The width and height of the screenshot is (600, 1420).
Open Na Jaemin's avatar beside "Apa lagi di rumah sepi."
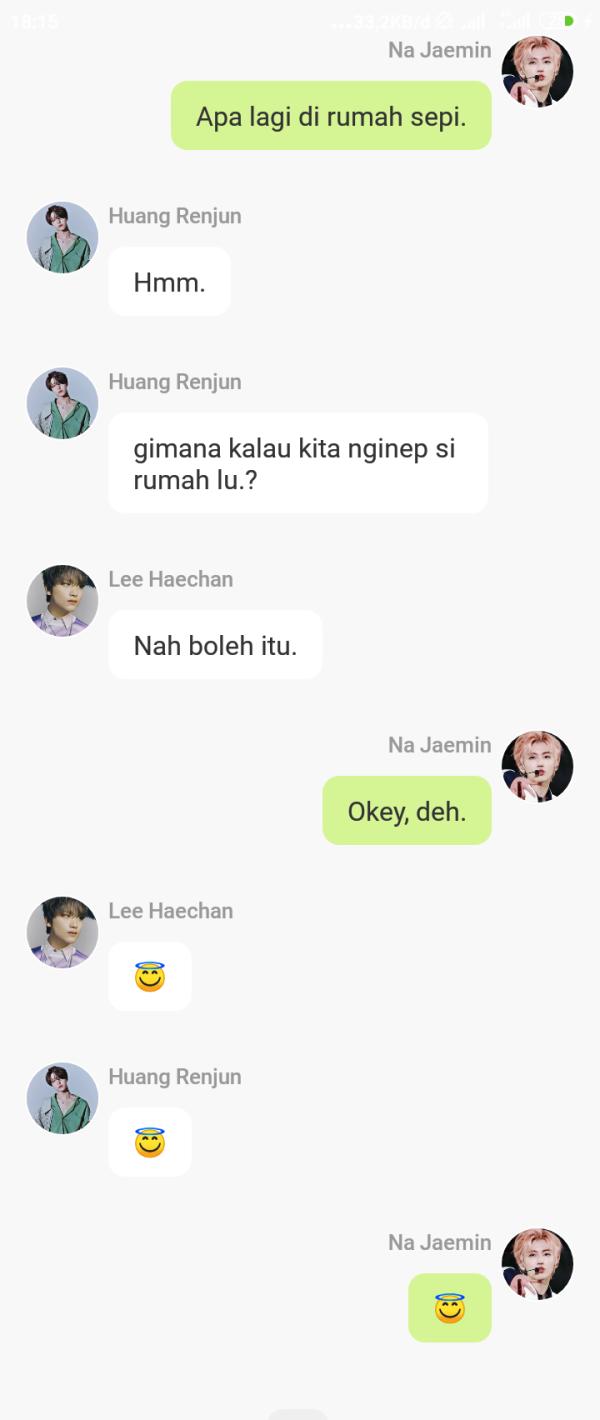coord(537,72)
